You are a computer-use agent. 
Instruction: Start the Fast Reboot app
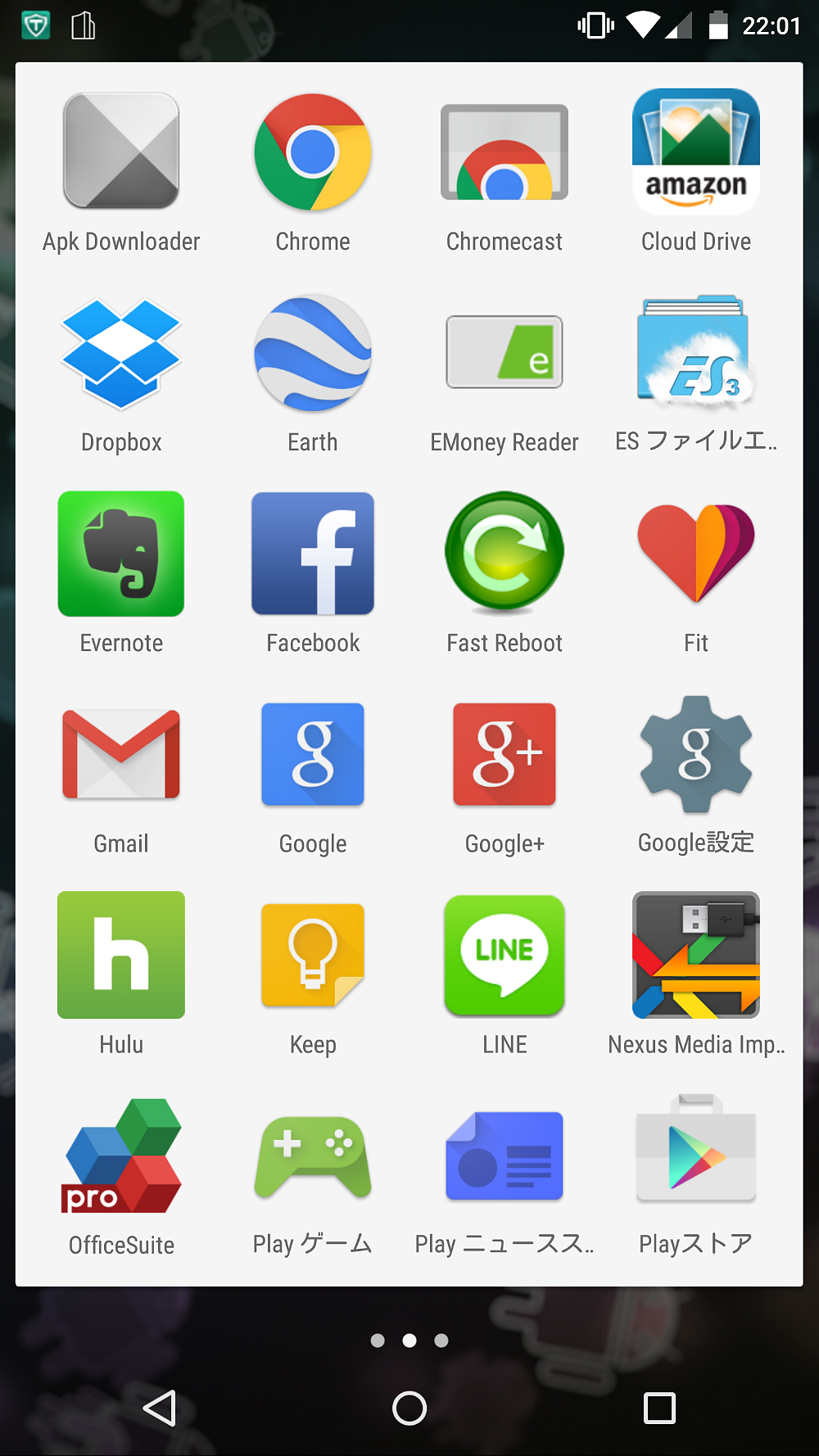point(505,554)
